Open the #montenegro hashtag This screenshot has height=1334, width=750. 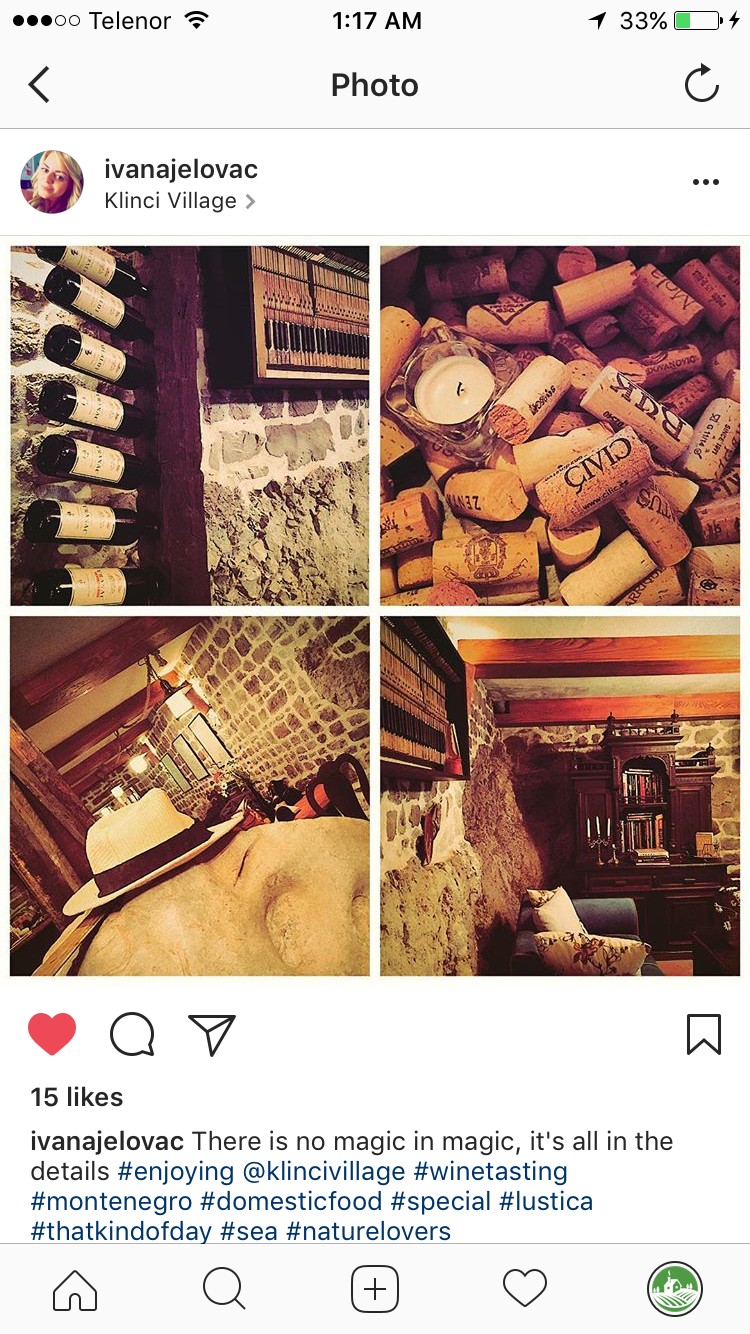(111, 1201)
